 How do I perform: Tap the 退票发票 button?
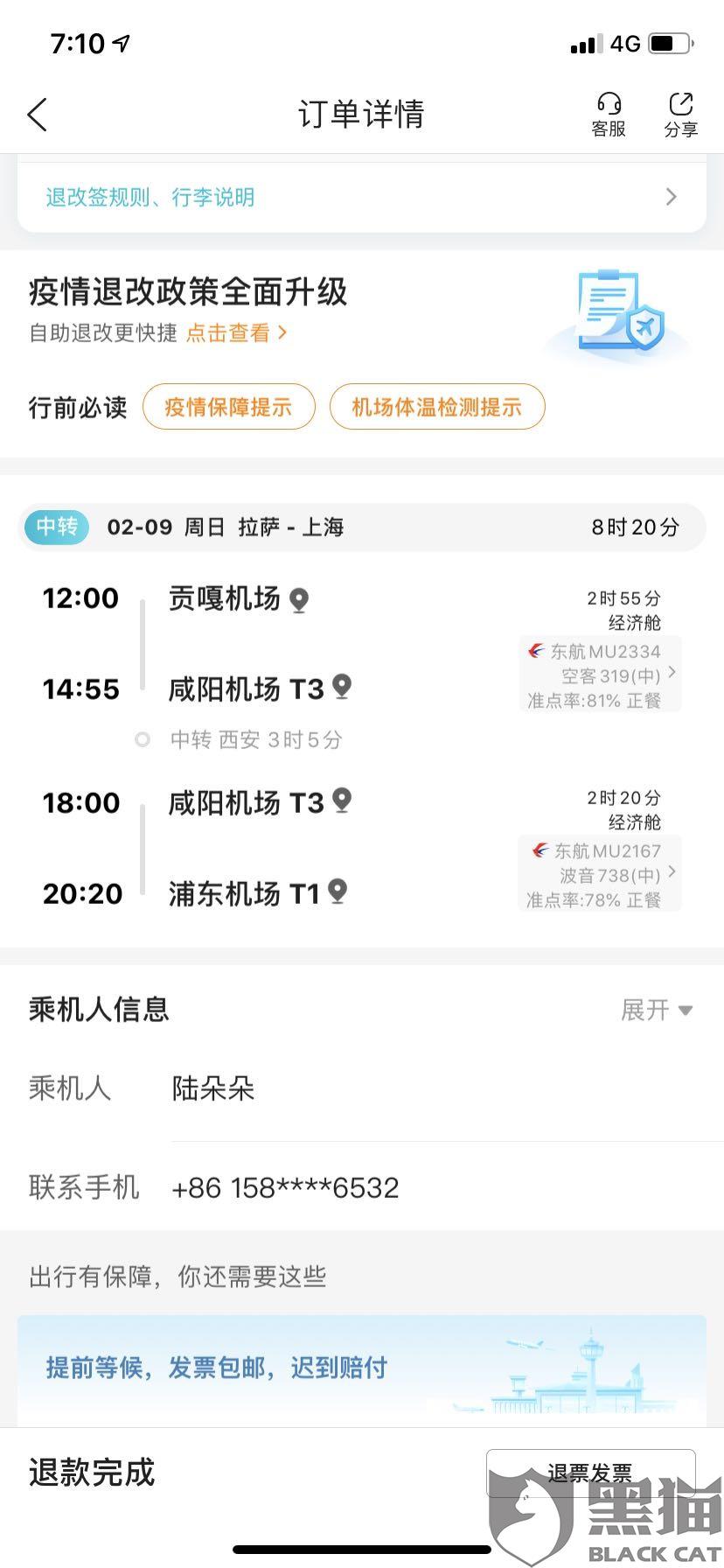click(x=590, y=1473)
